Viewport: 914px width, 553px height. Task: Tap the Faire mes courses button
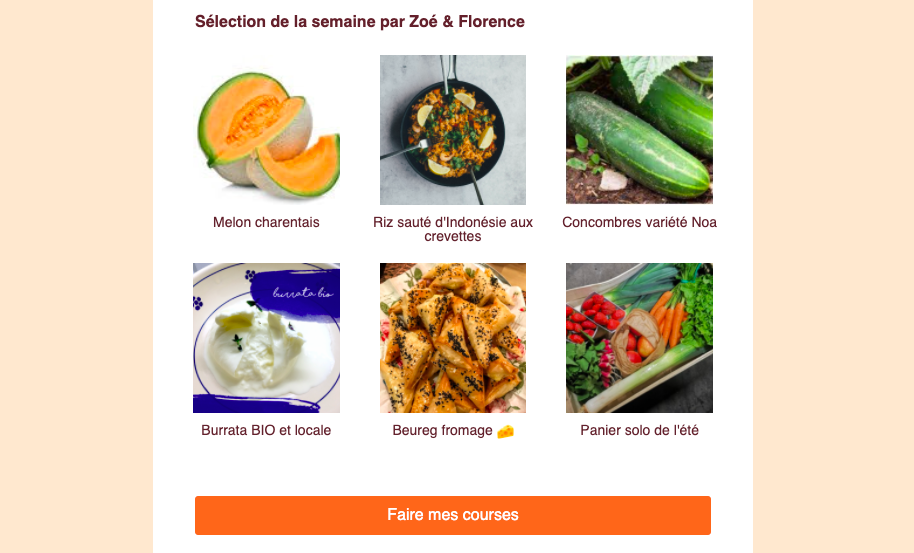coord(453,515)
